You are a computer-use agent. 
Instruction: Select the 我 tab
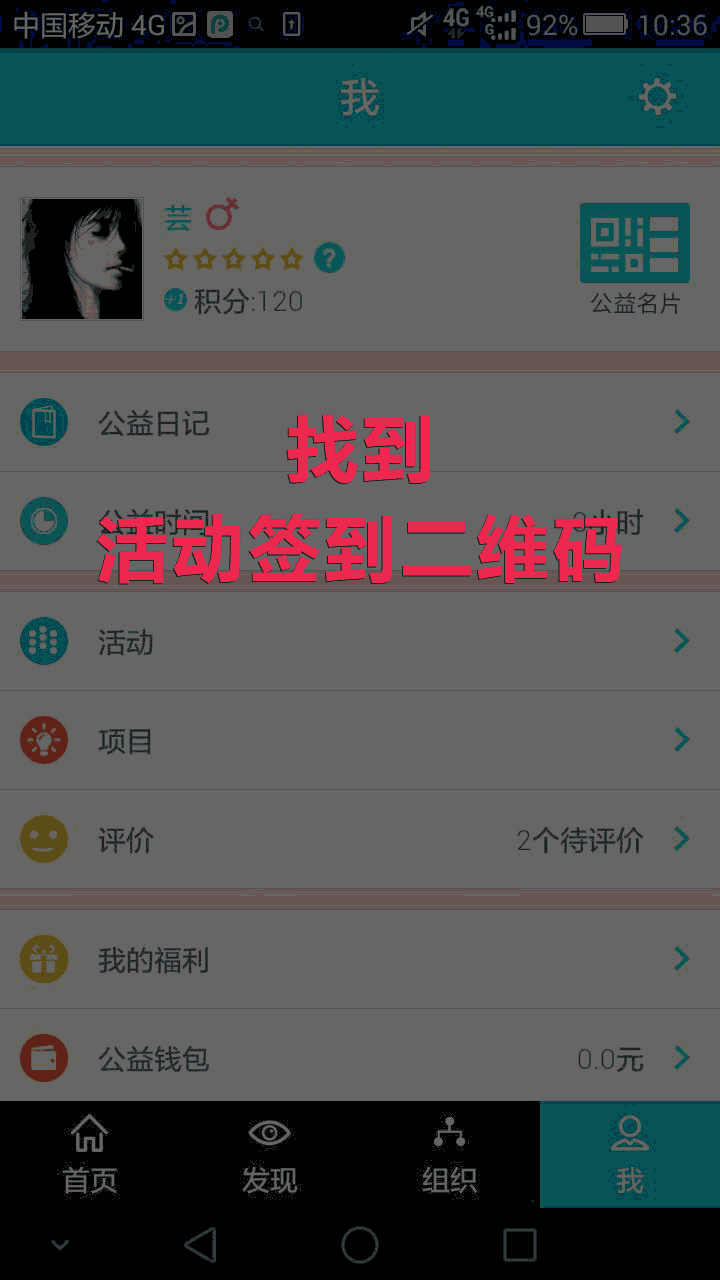pos(630,1155)
